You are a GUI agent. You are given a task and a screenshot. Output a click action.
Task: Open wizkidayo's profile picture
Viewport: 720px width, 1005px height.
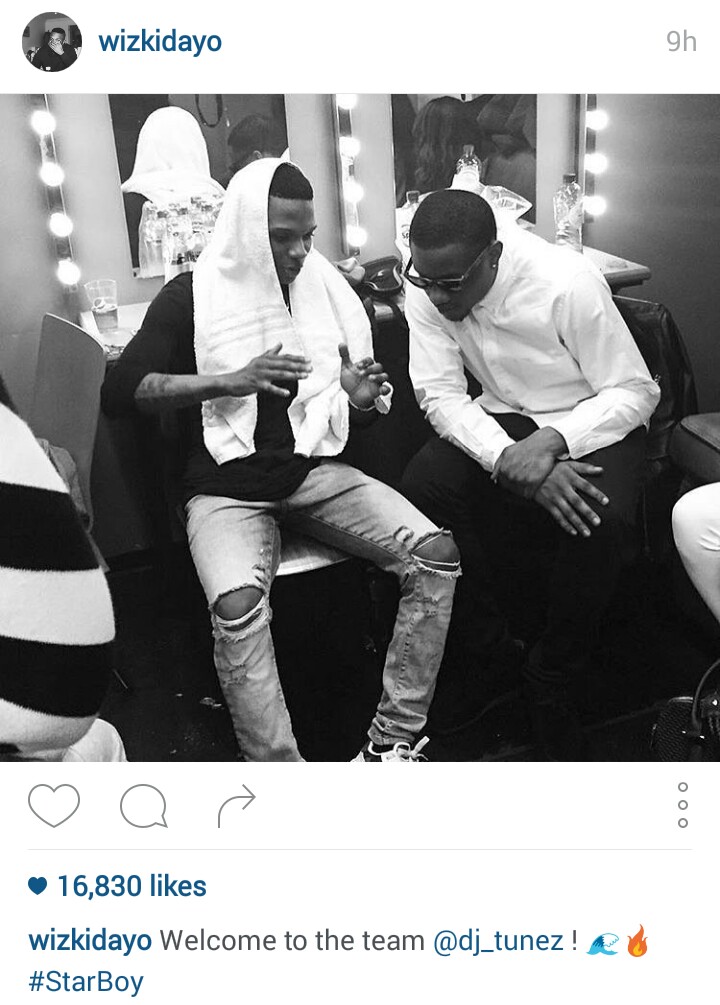(x=51, y=42)
